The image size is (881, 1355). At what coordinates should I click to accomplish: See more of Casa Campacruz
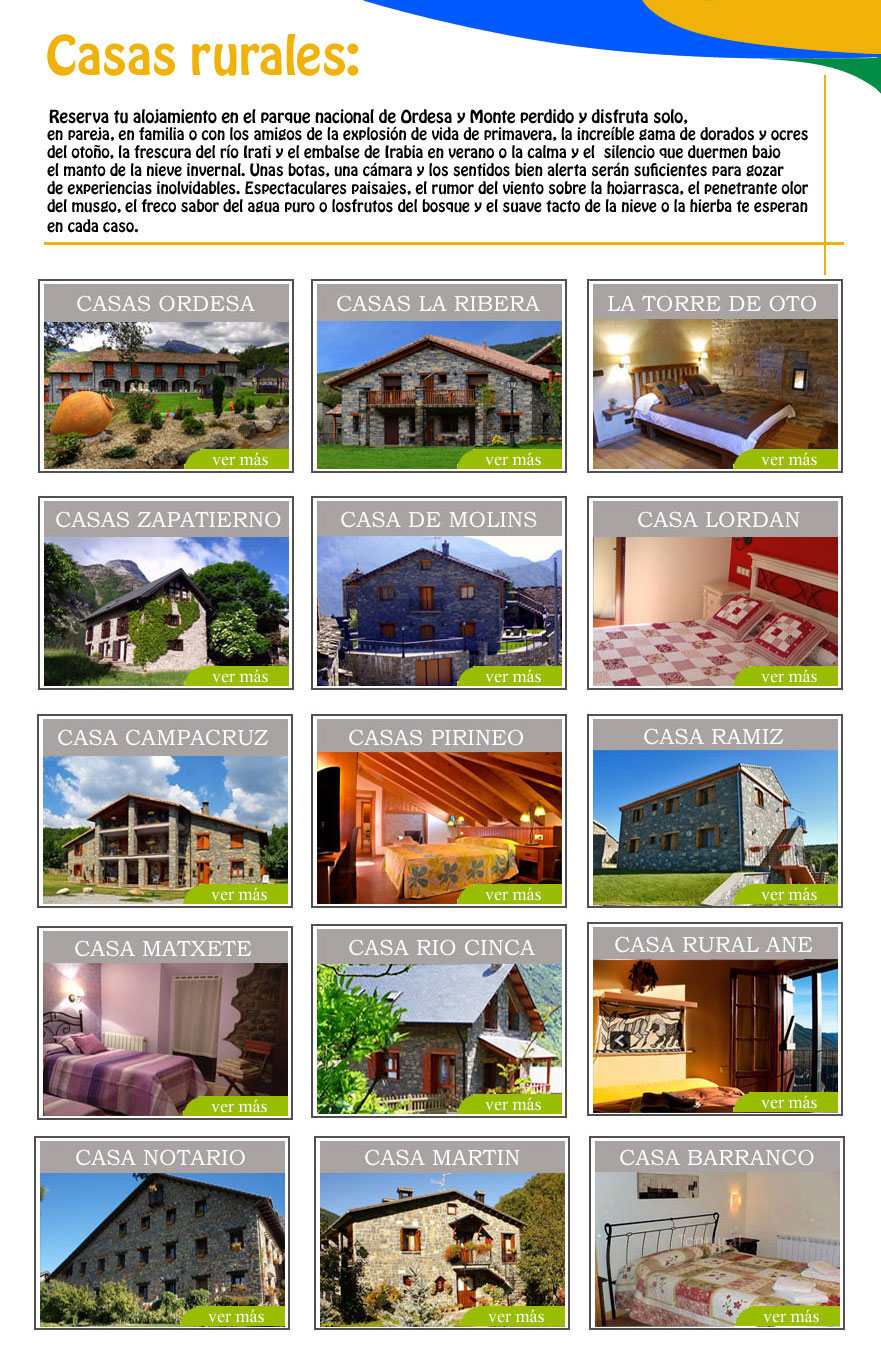tap(239, 894)
